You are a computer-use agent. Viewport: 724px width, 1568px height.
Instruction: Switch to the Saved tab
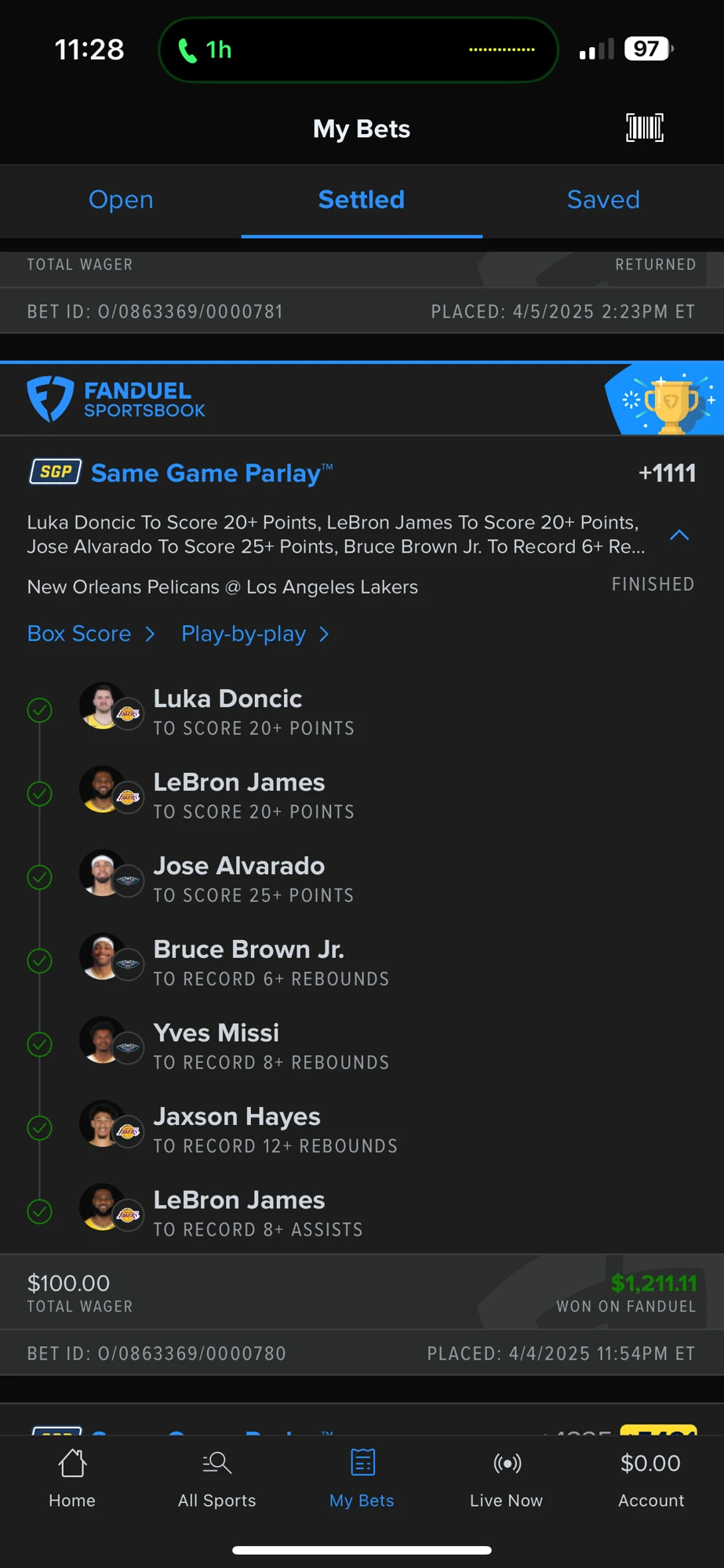pyautogui.click(x=603, y=199)
